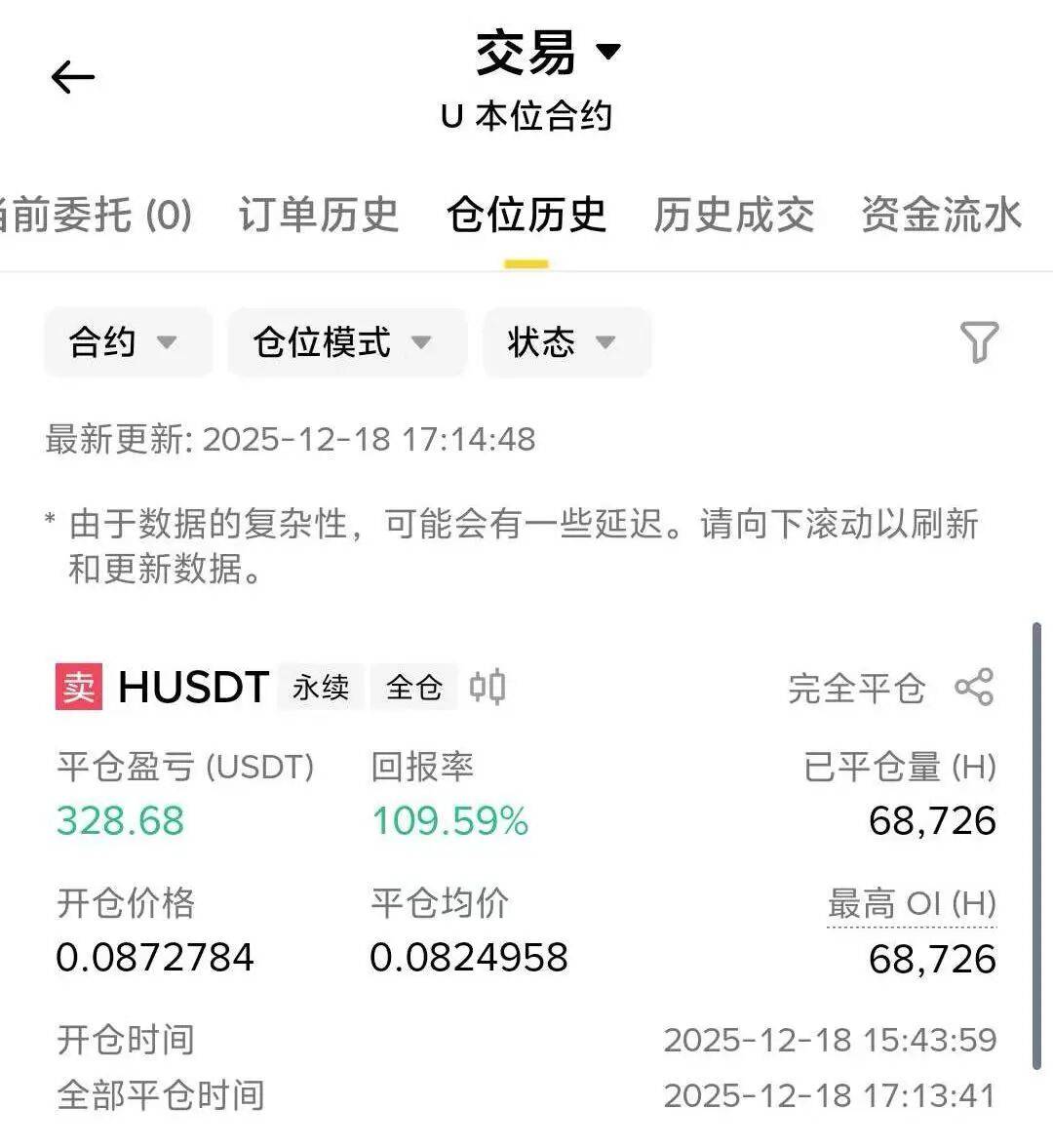This screenshot has height=1148, width=1053.
Task: Switch to the 订单历史 tab
Action: pyautogui.click(x=319, y=215)
